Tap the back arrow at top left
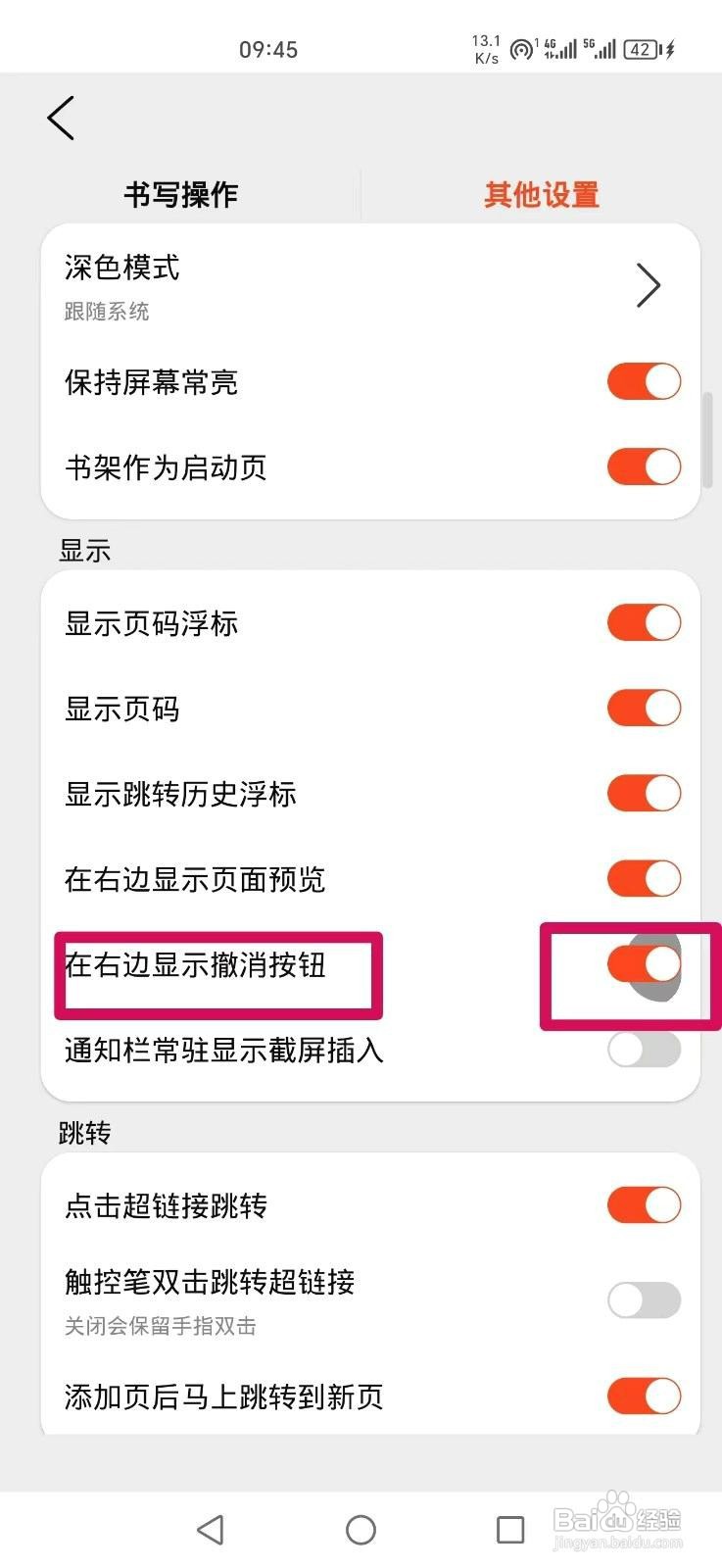The image size is (722, 1568). point(59,117)
